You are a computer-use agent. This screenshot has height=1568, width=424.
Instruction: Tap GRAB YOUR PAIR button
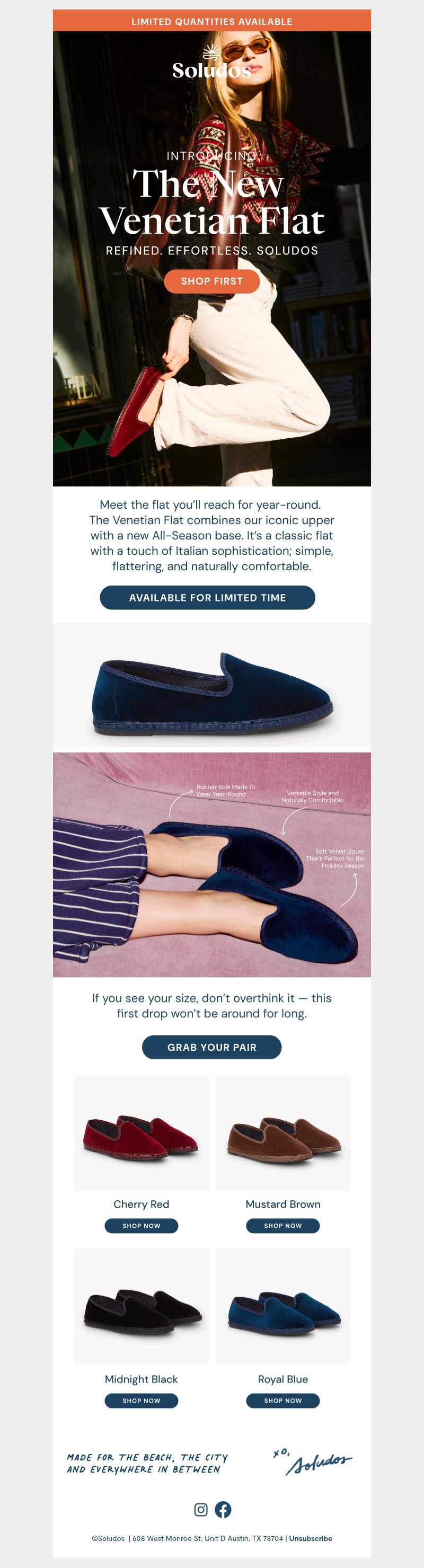pos(211,1047)
